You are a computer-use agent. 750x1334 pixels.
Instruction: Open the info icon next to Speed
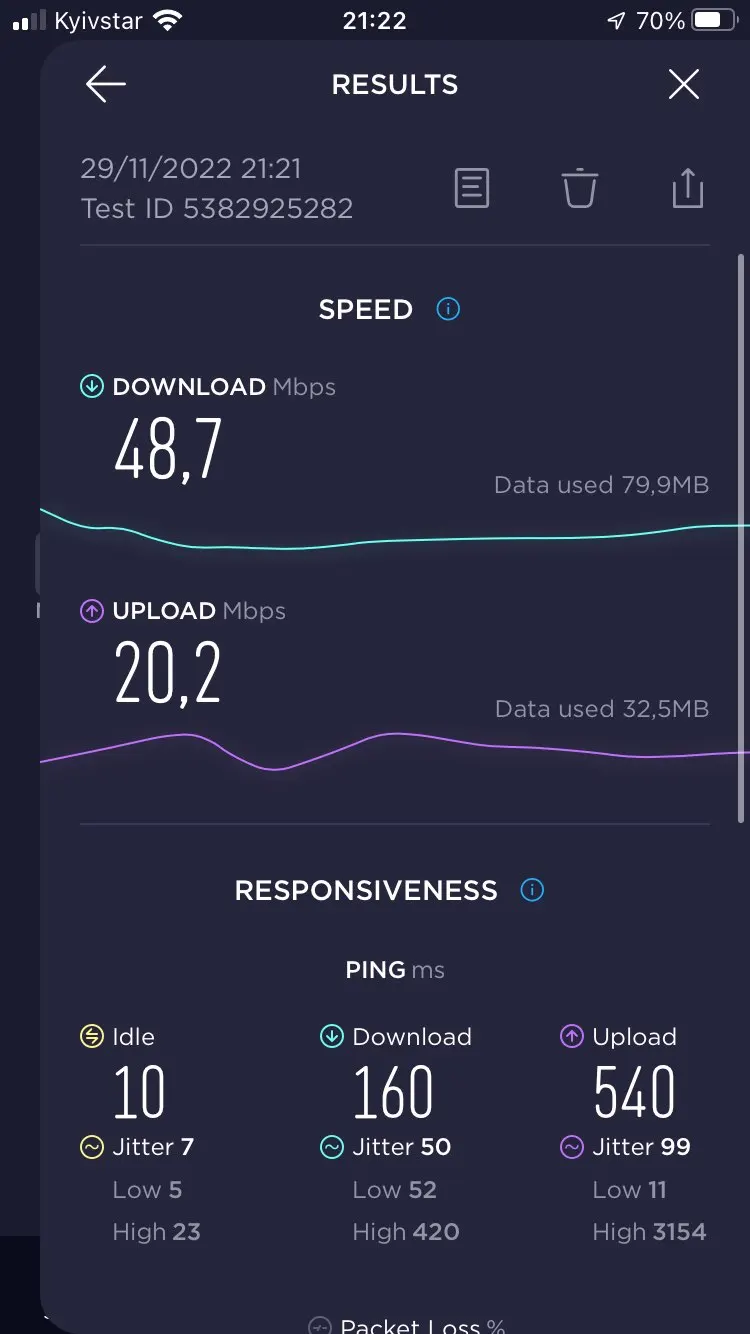448,309
